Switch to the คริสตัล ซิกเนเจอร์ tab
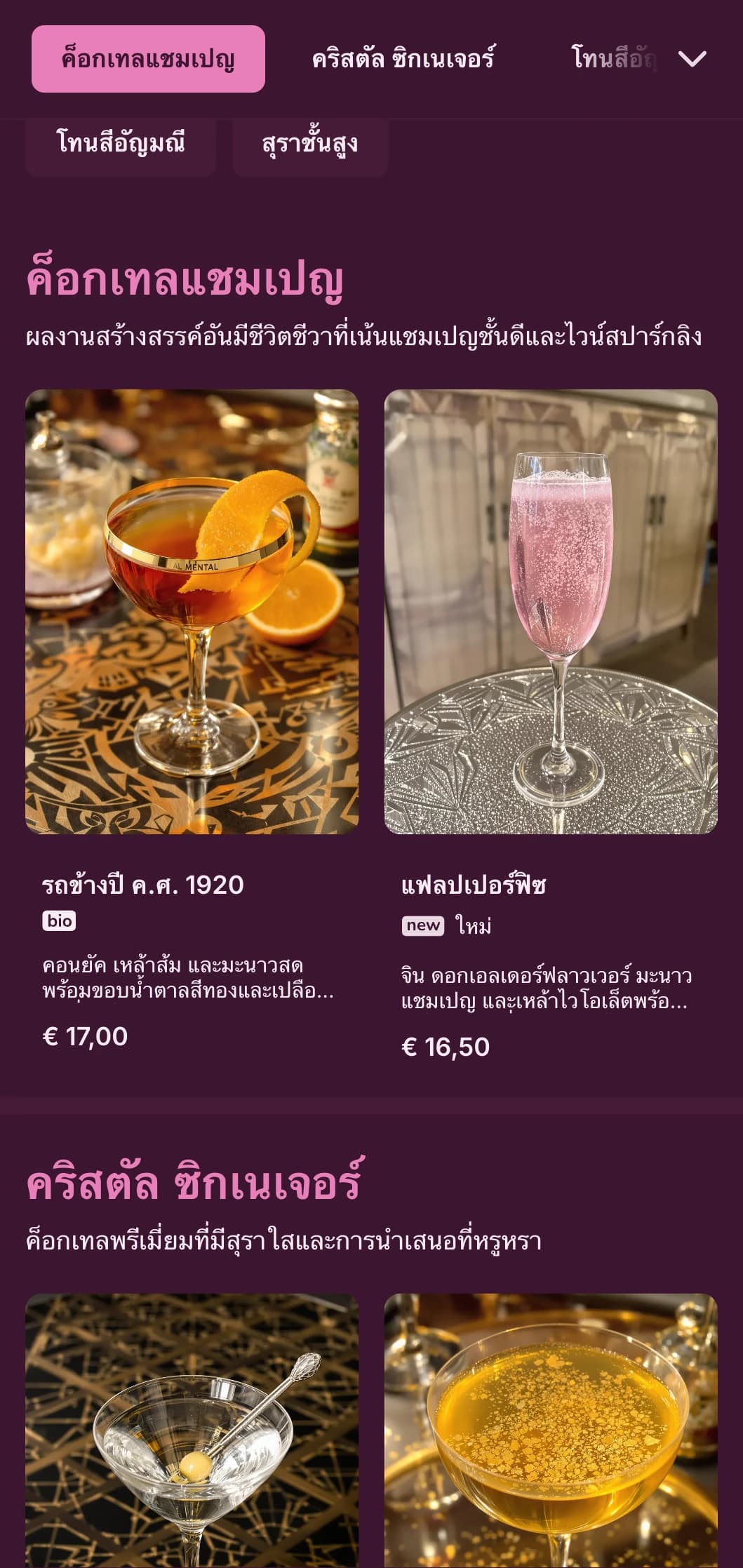Image resolution: width=743 pixels, height=1568 pixels. 403,59
